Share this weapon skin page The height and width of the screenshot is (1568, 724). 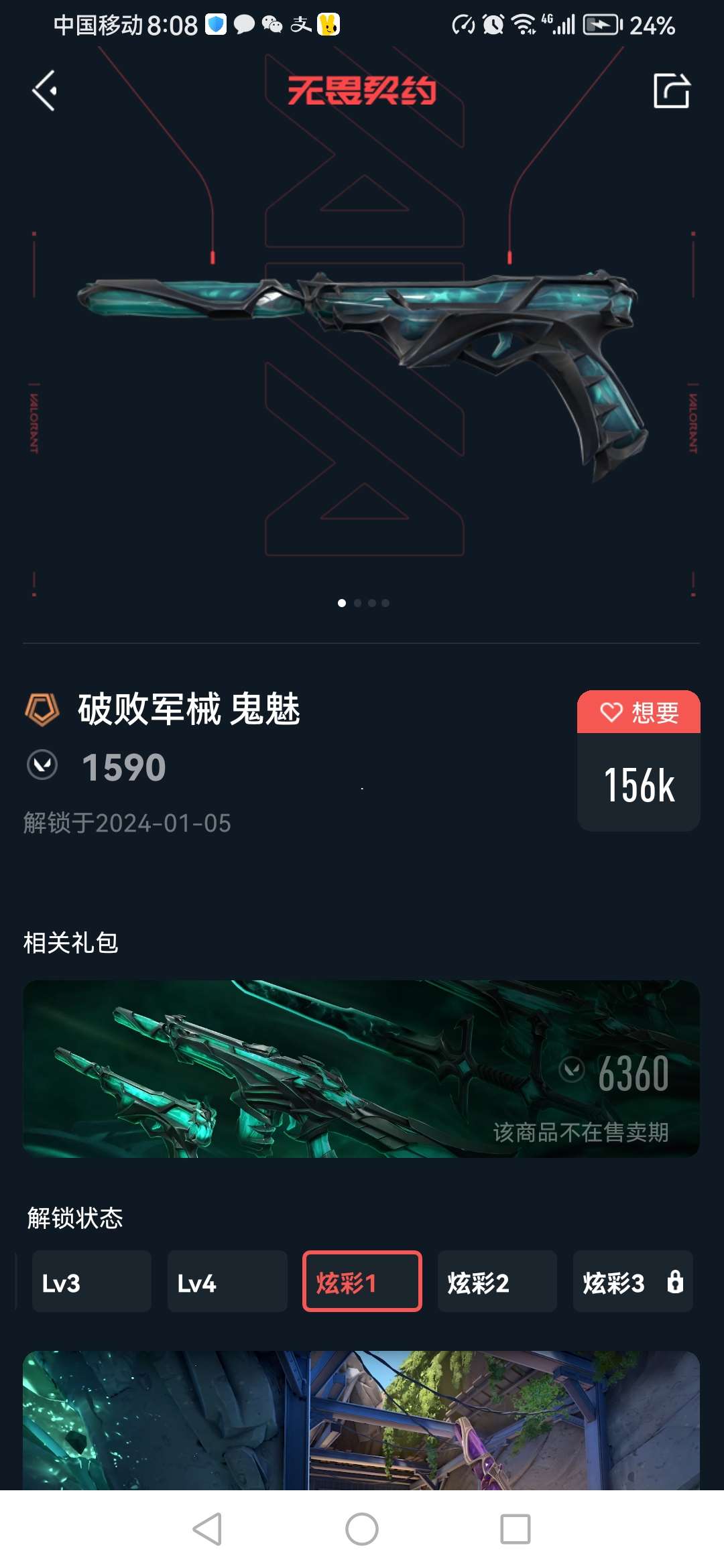pos(672,91)
